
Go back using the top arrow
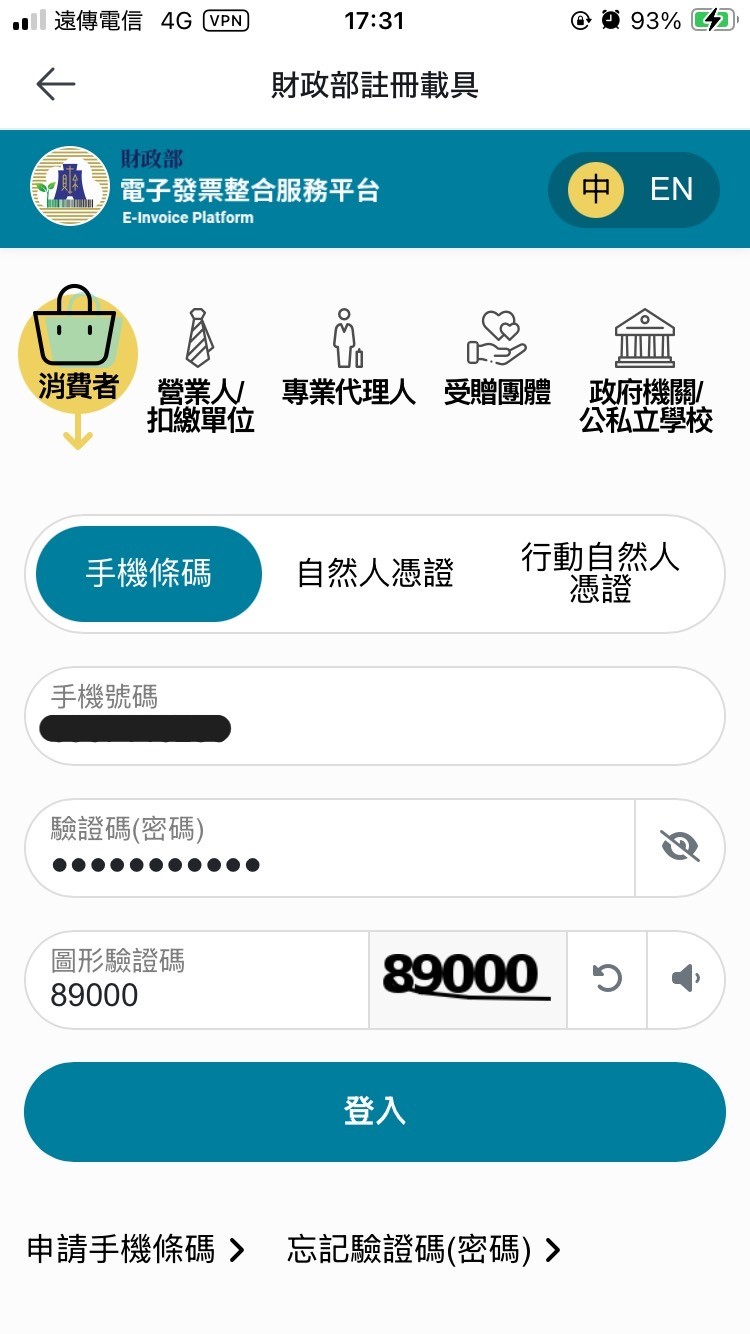pos(56,85)
